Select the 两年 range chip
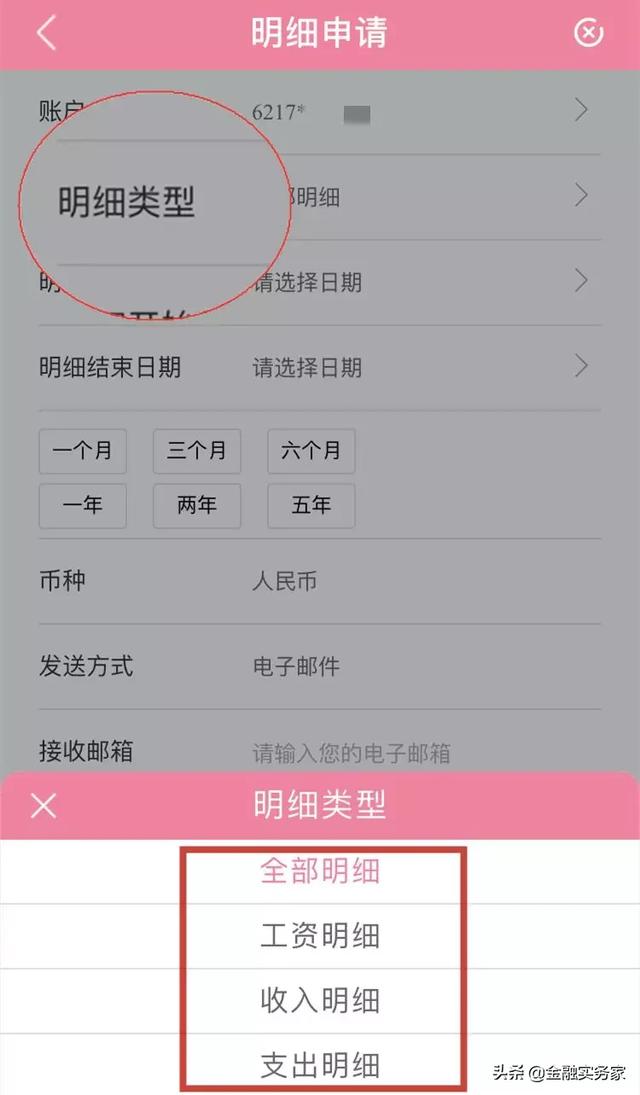The width and height of the screenshot is (640, 1095). coord(197,506)
